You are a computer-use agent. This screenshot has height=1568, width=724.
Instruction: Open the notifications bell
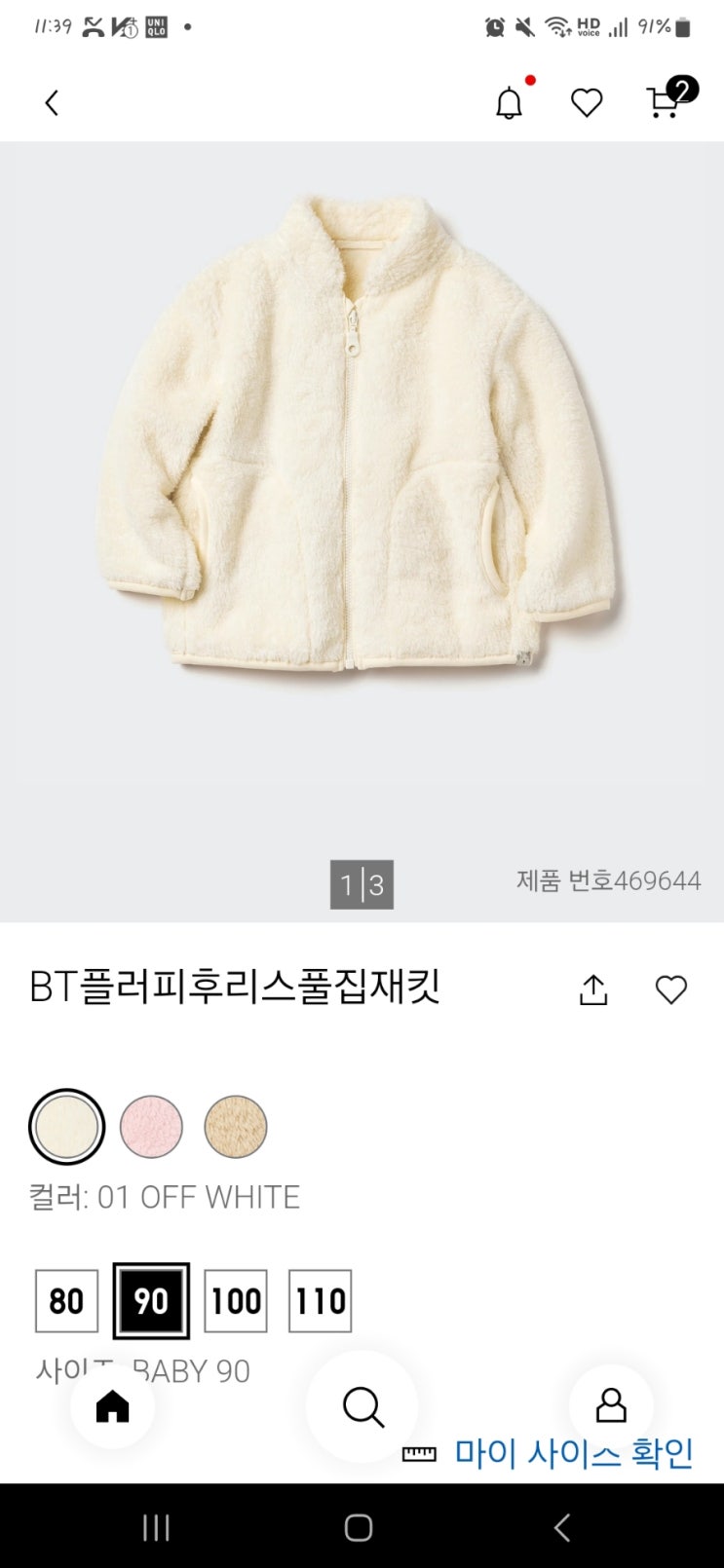coord(509,103)
